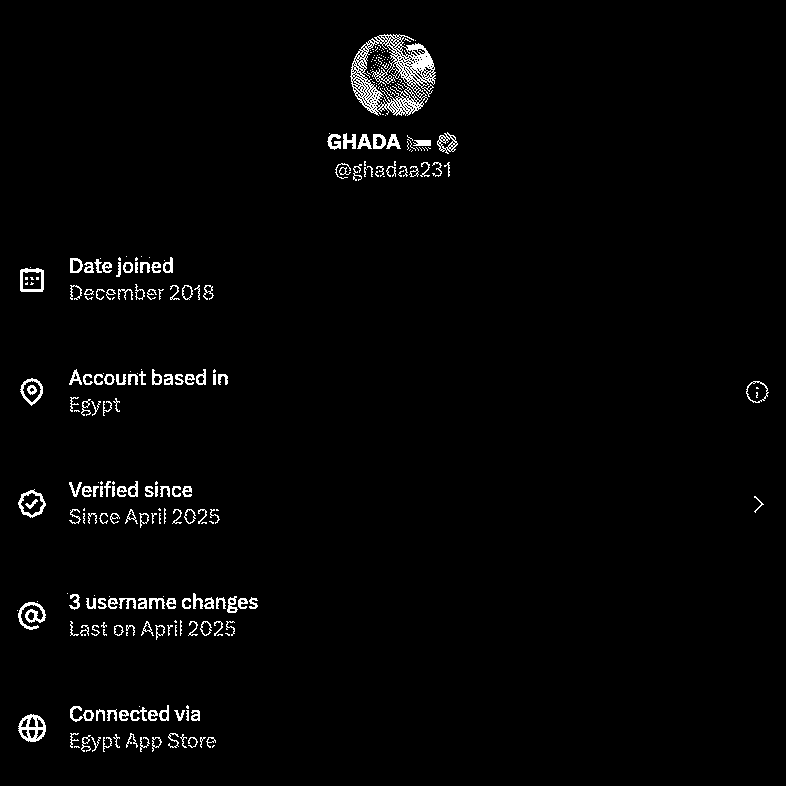The image size is (786, 786).
Task: Open the info icon beside Account based in
Action: point(757,393)
